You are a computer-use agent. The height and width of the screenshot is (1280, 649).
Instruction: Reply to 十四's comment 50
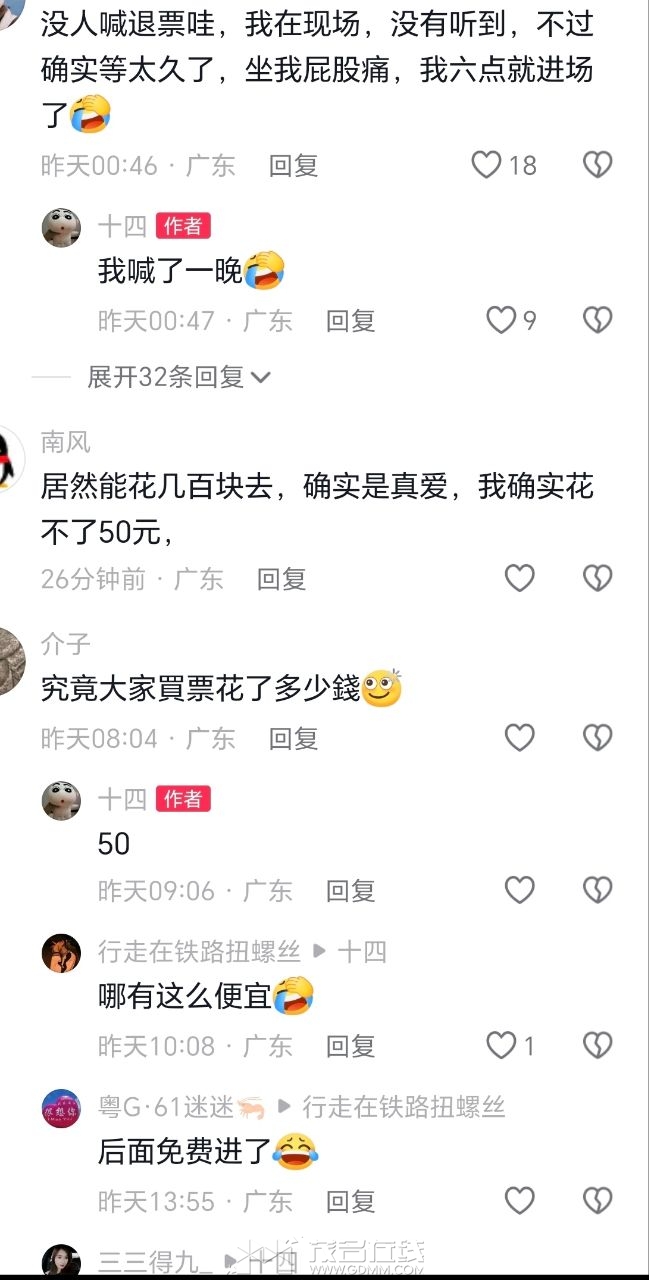click(350, 891)
